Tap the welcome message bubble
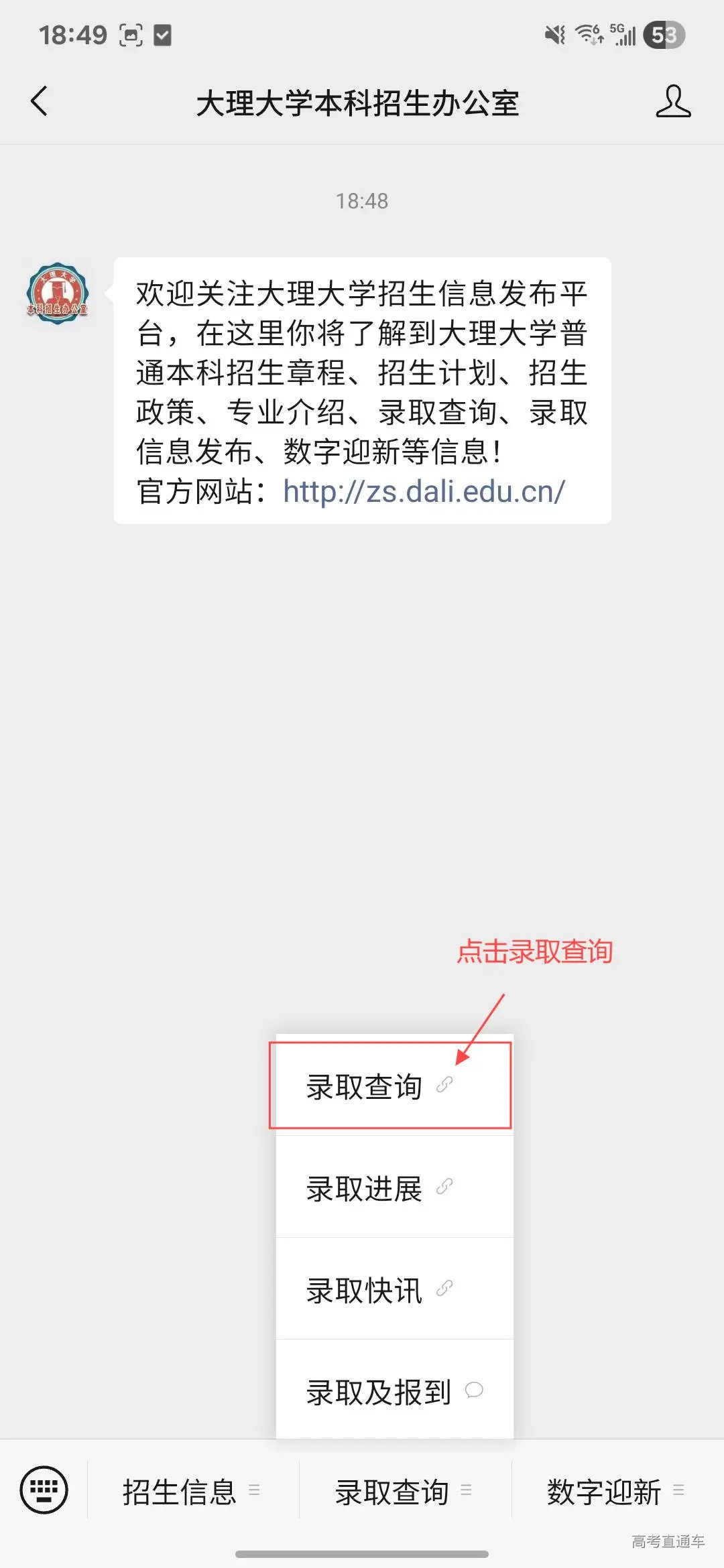724x1568 pixels. (x=362, y=389)
